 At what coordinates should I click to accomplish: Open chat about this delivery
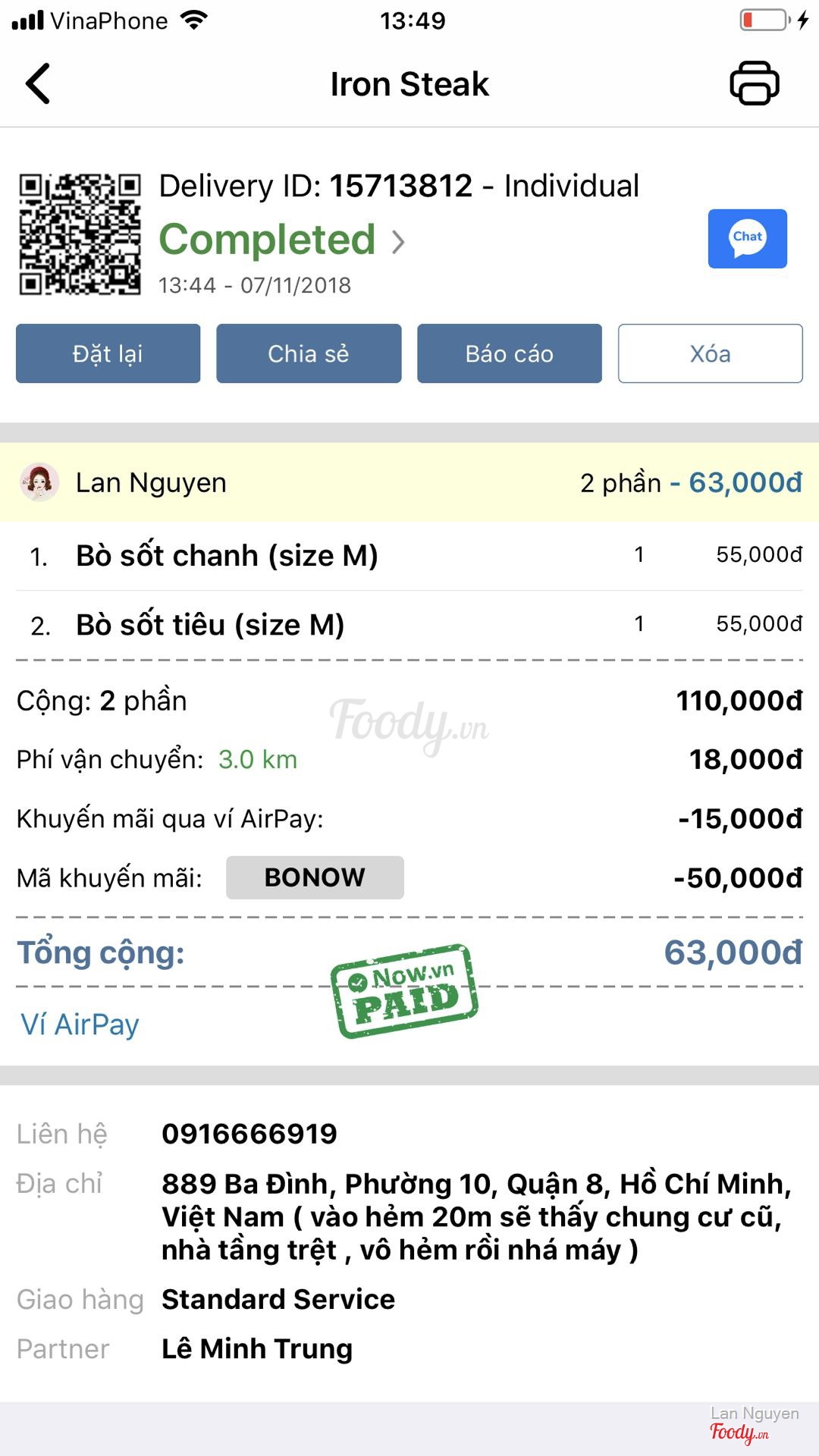point(747,239)
